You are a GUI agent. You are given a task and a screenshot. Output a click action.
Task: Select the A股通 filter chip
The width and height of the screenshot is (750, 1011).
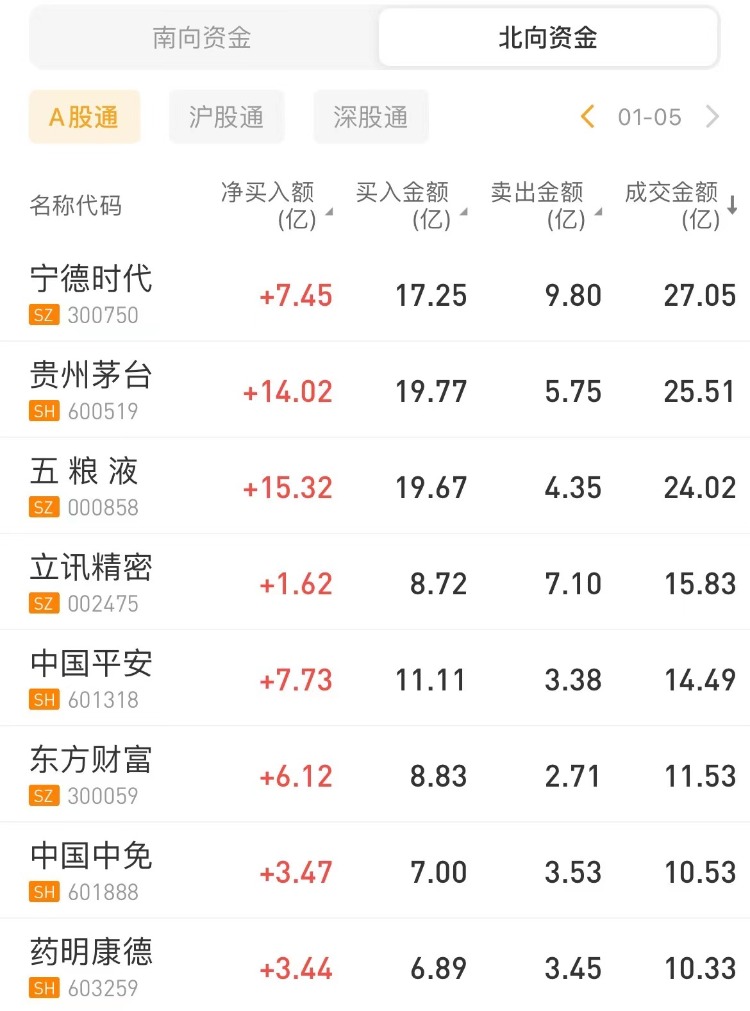pyautogui.click(x=84, y=117)
